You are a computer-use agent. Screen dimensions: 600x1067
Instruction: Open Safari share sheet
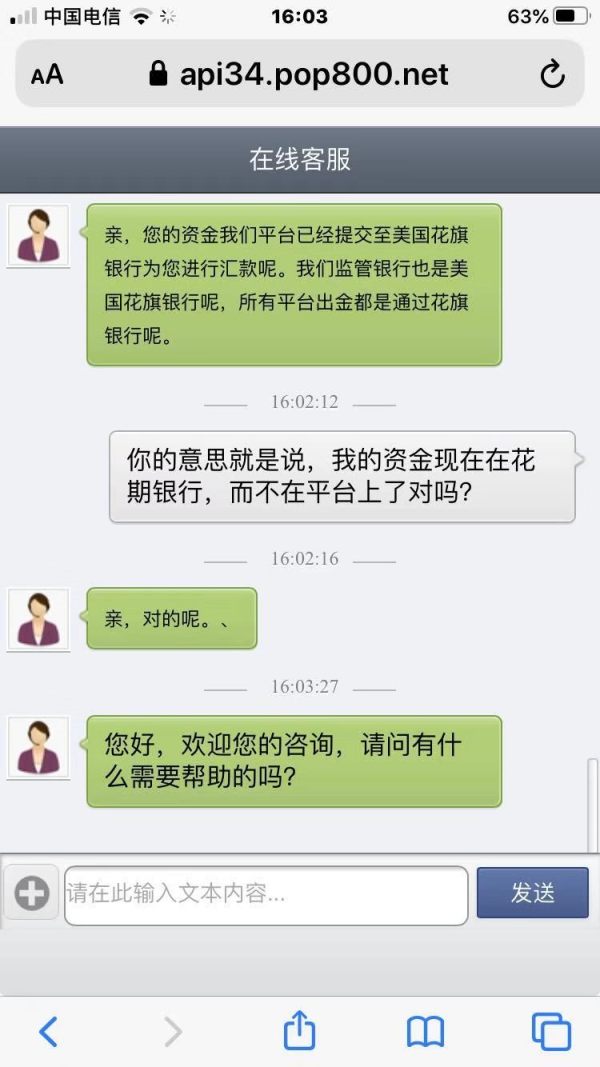[299, 1030]
